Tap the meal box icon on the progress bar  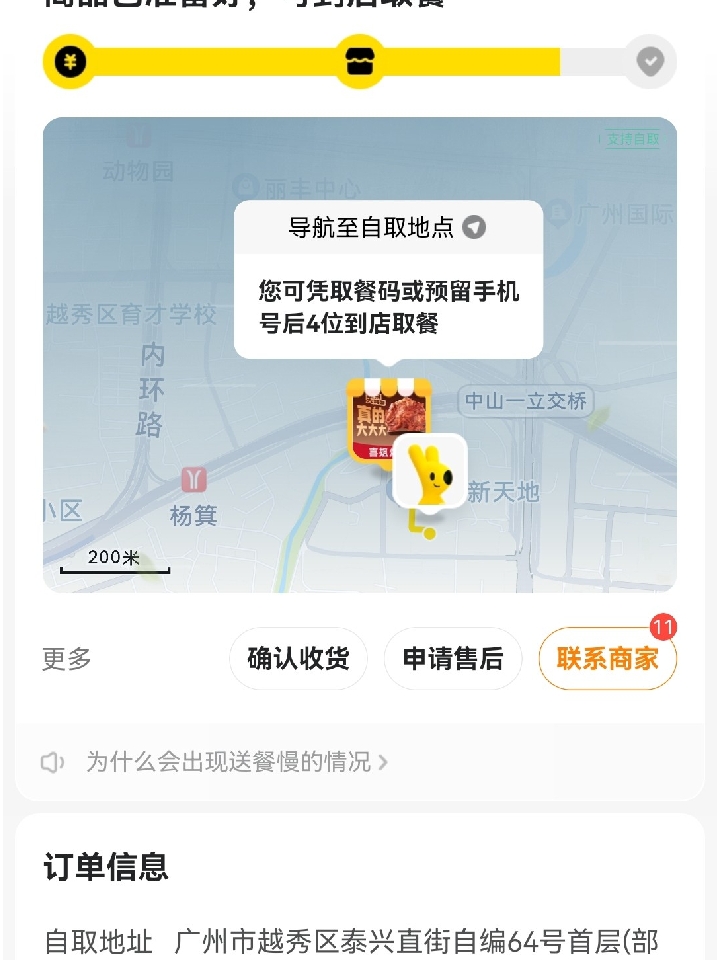click(x=360, y=62)
